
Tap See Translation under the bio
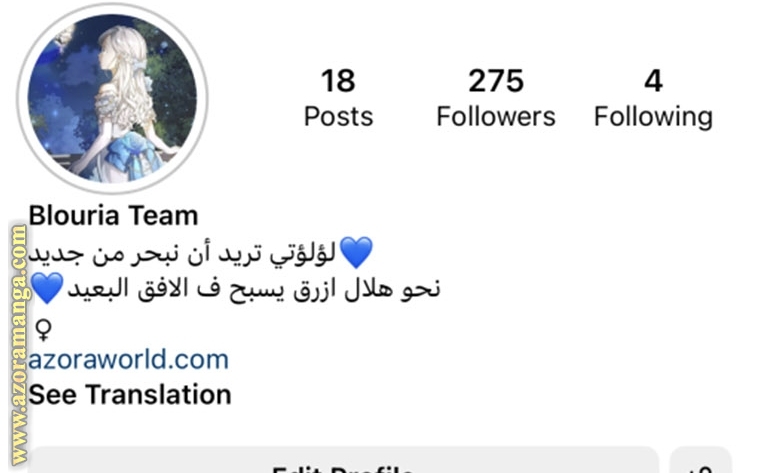tap(130, 394)
